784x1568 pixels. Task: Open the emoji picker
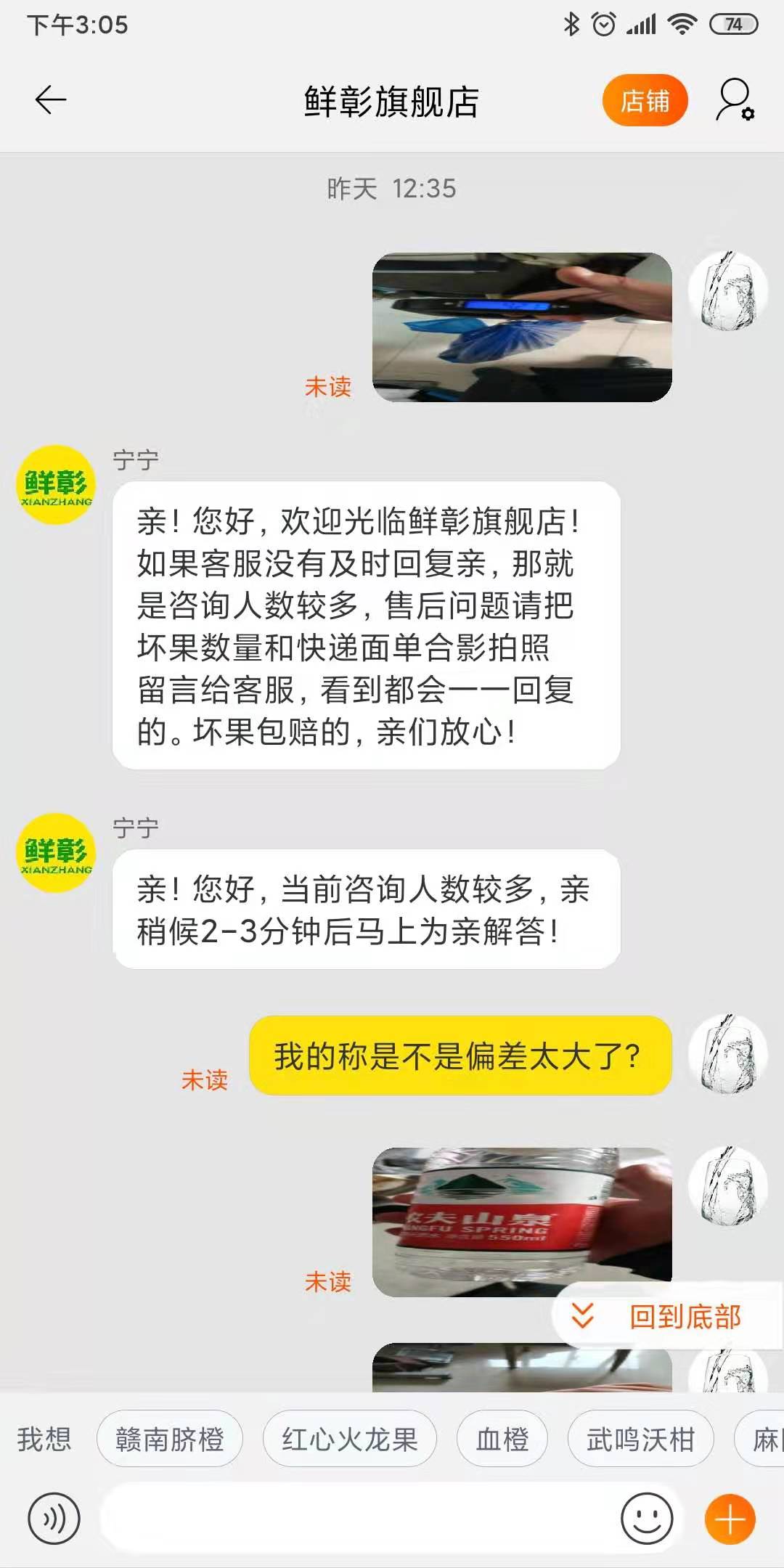[646, 1519]
